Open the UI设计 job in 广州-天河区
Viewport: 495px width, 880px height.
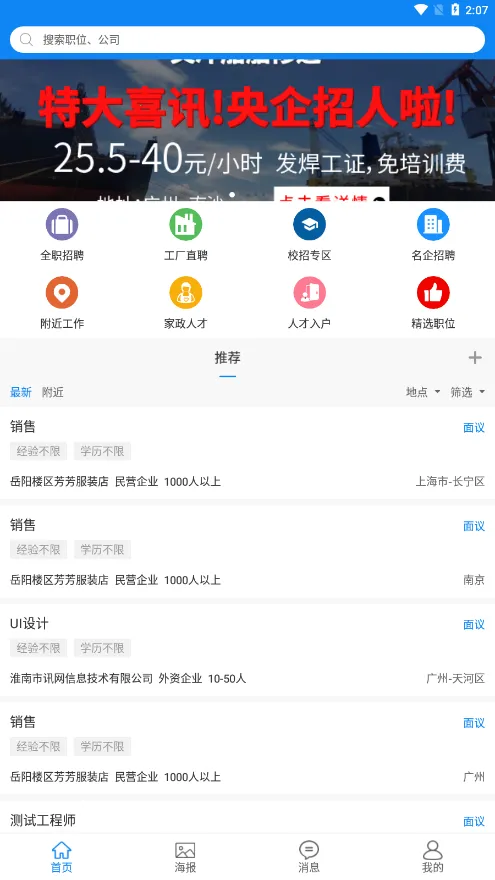[248, 650]
